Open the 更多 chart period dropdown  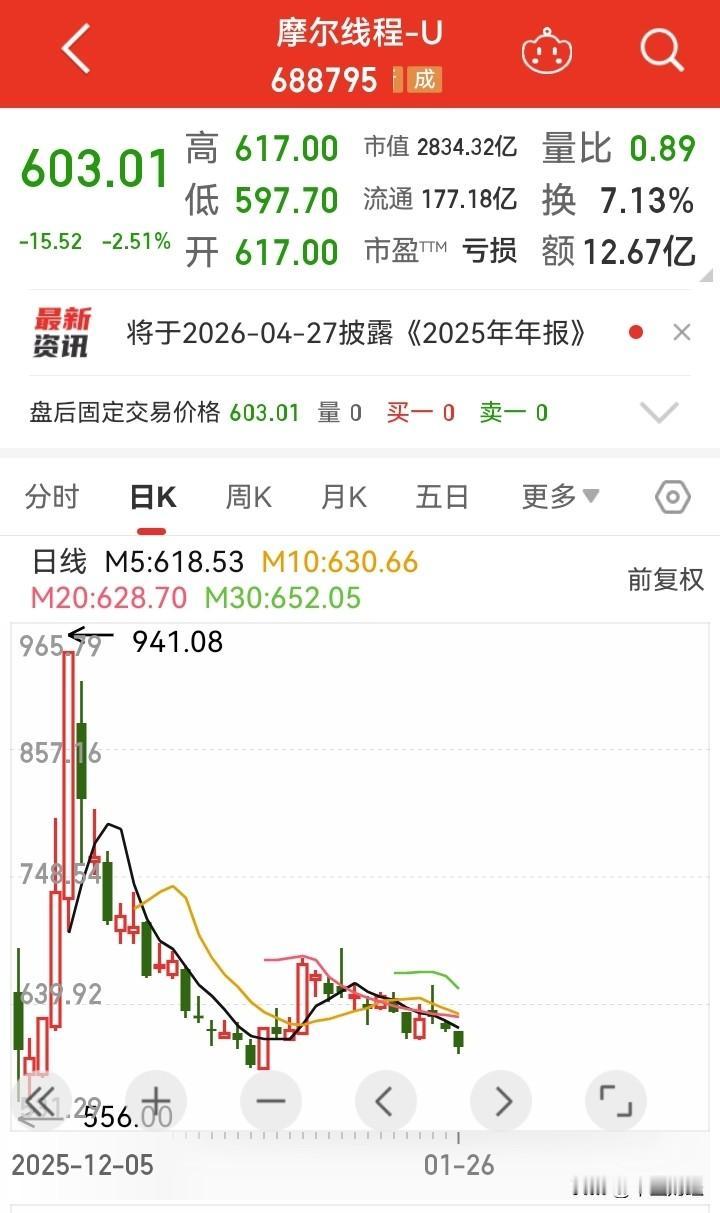pos(560,496)
